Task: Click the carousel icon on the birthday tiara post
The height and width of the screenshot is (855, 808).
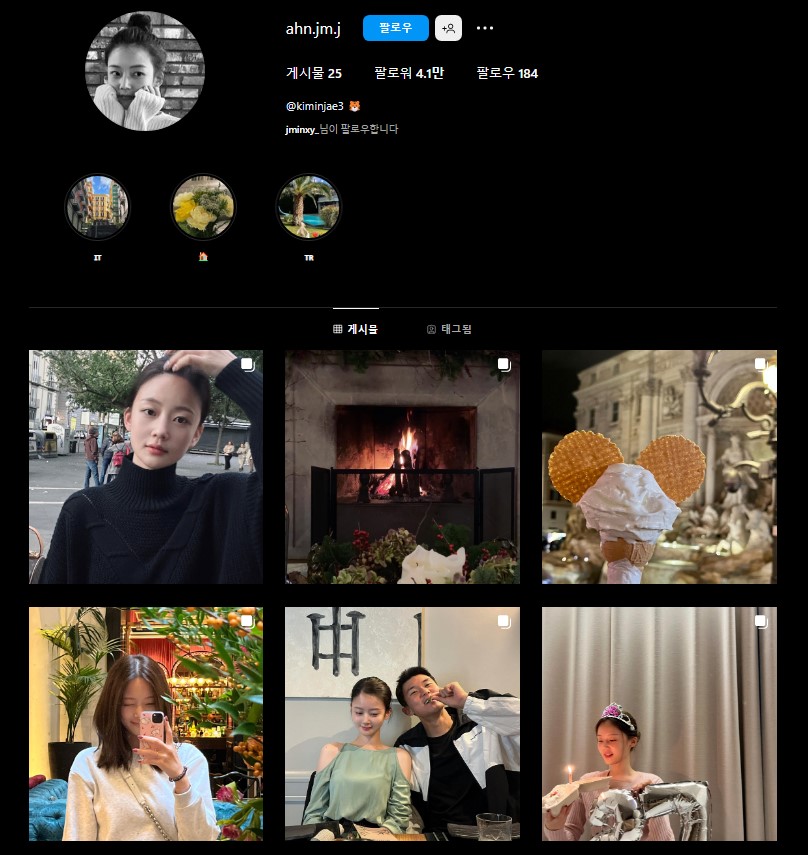Action: point(761,621)
